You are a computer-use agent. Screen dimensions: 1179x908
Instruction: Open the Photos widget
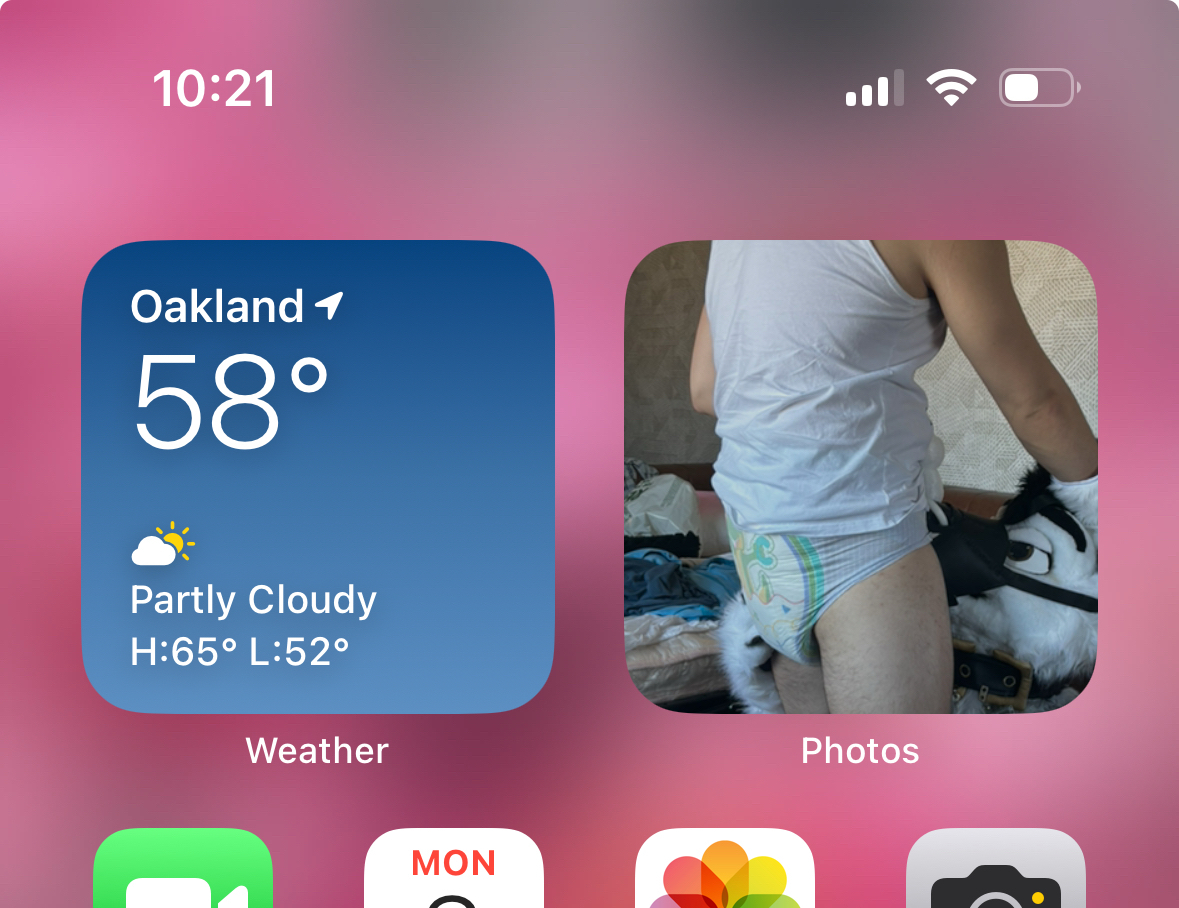coord(860,476)
